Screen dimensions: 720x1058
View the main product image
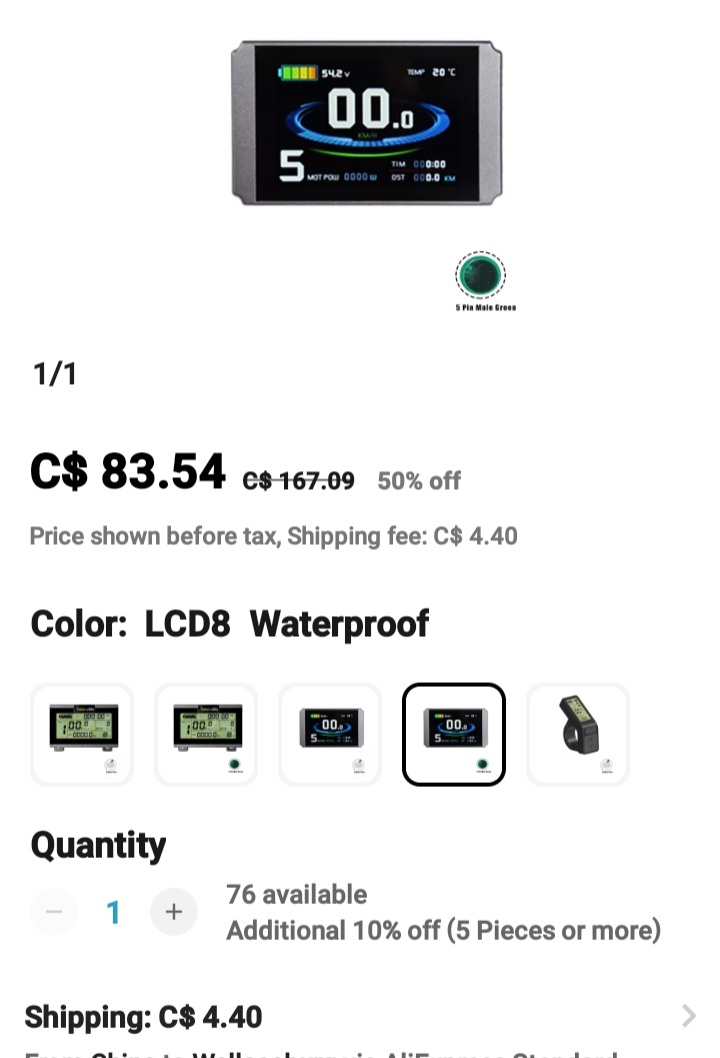(x=366, y=123)
